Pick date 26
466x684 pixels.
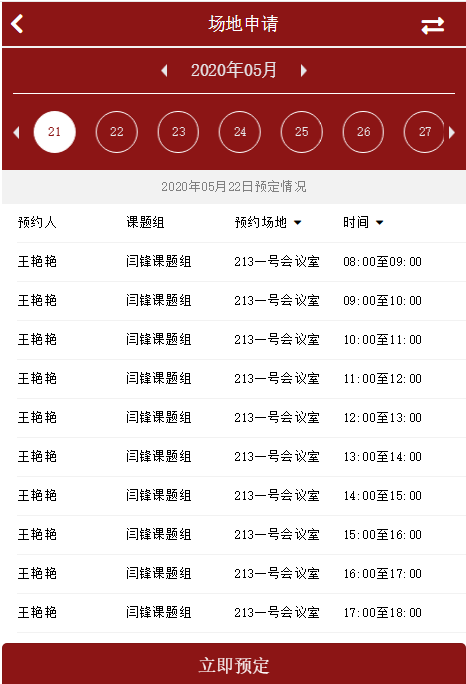point(363,132)
